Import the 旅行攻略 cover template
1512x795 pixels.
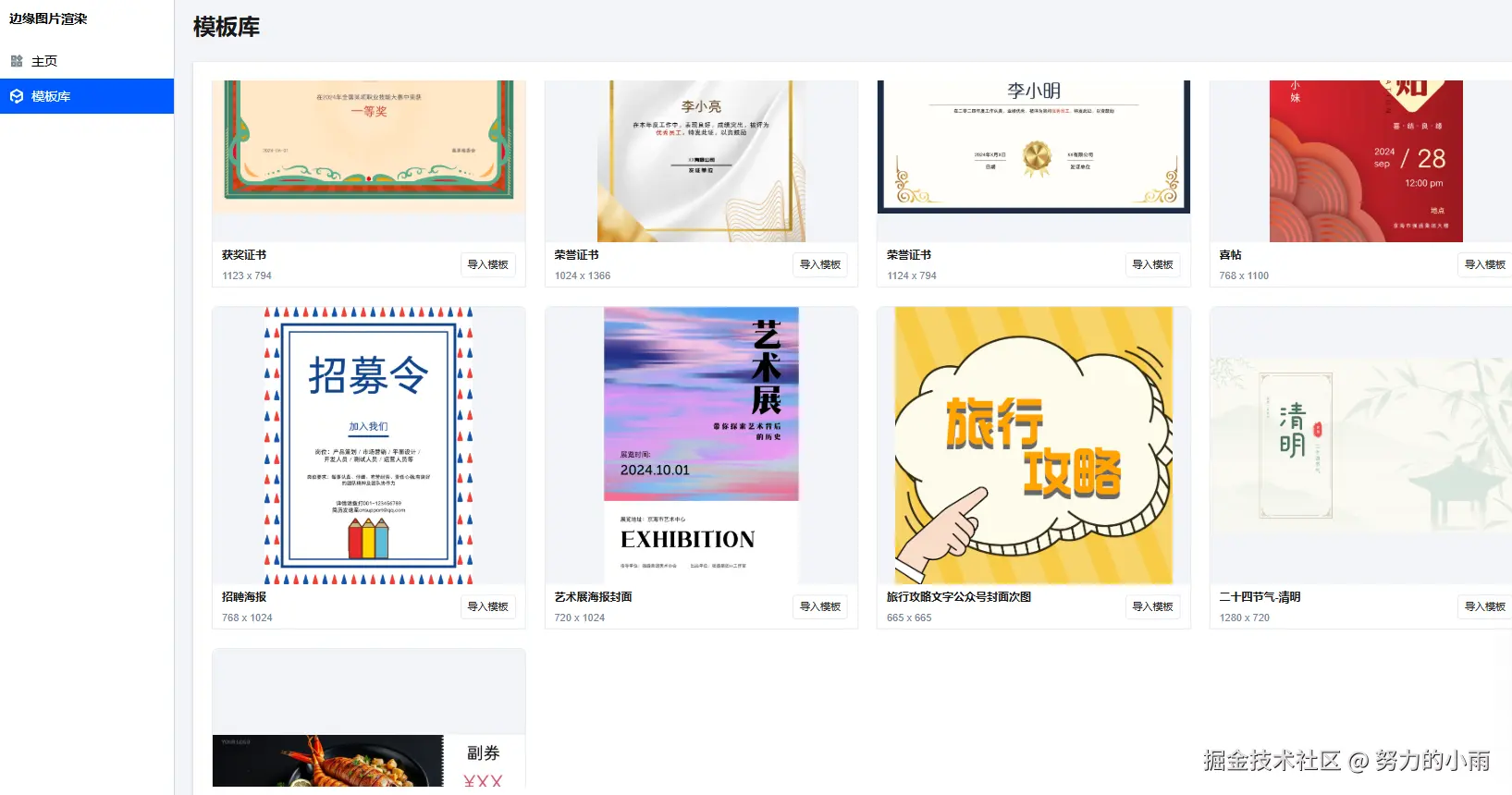pyautogui.click(x=1152, y=606)
